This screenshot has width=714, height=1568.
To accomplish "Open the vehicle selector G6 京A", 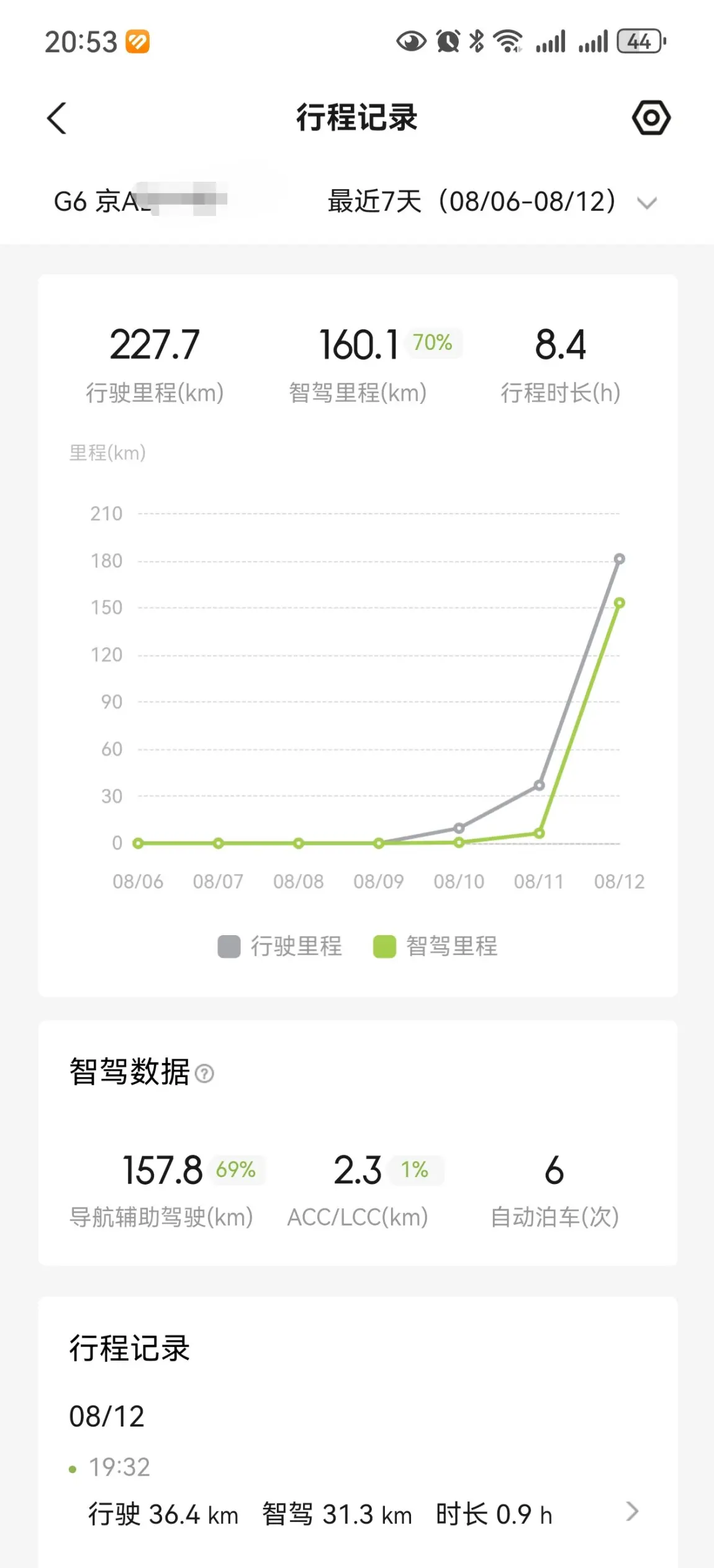I will (140, 201).
